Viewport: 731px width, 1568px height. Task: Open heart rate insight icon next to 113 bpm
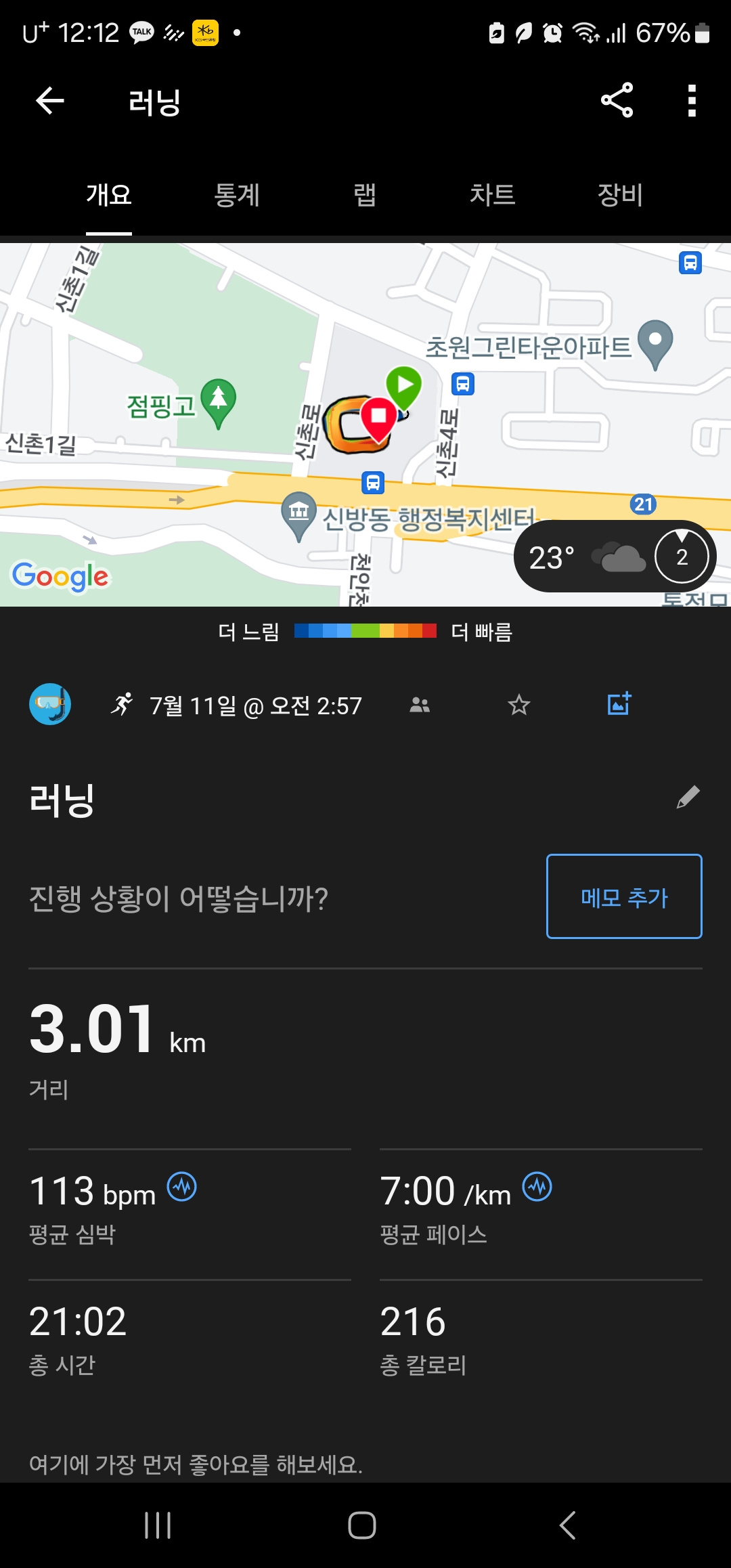182,1186
